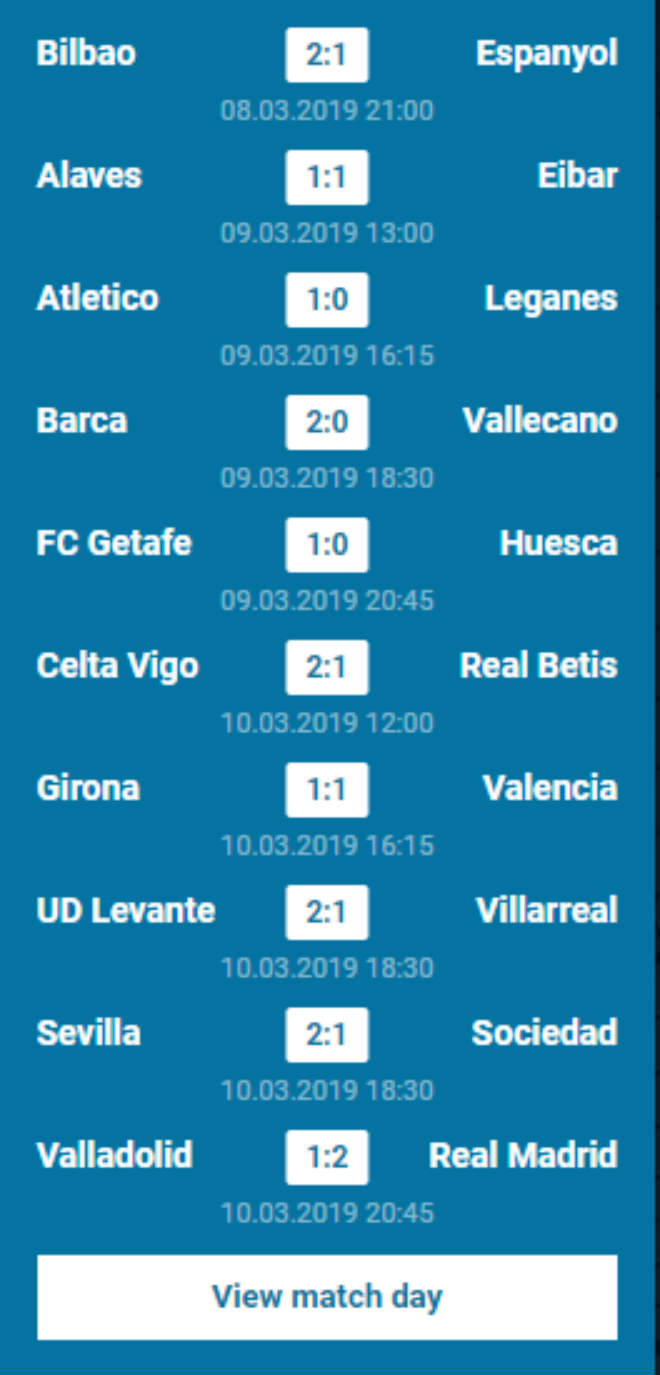Image resolution: width=660 pixels, height=1375 pixels.
Task: View Atletico vs Leganes match details
Action: 327,299
